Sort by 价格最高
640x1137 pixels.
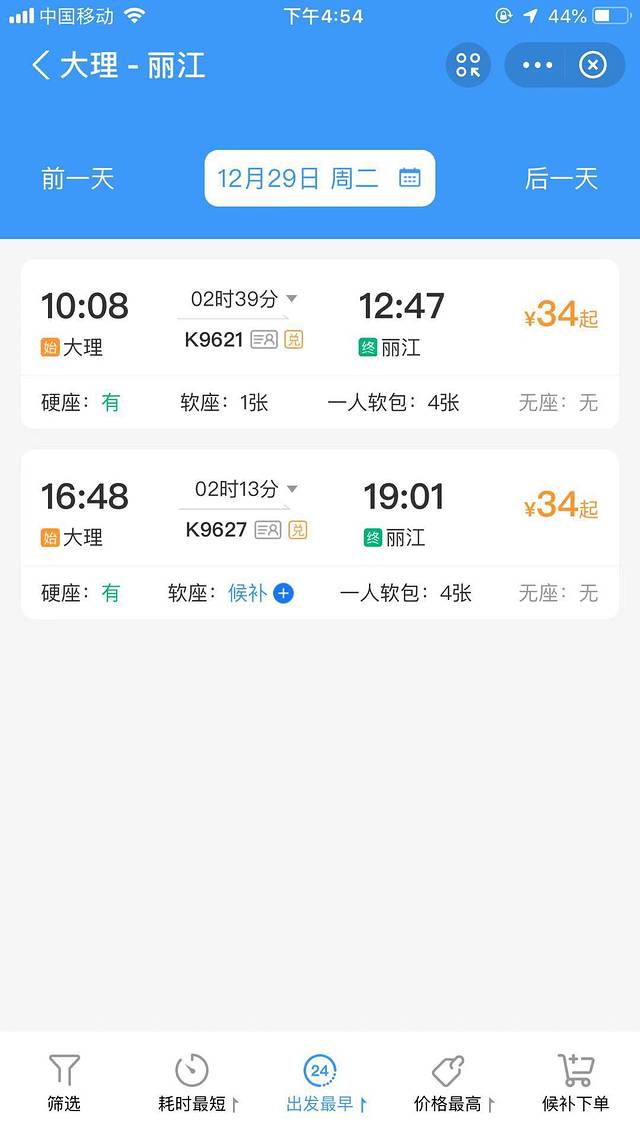(448, 1083)
